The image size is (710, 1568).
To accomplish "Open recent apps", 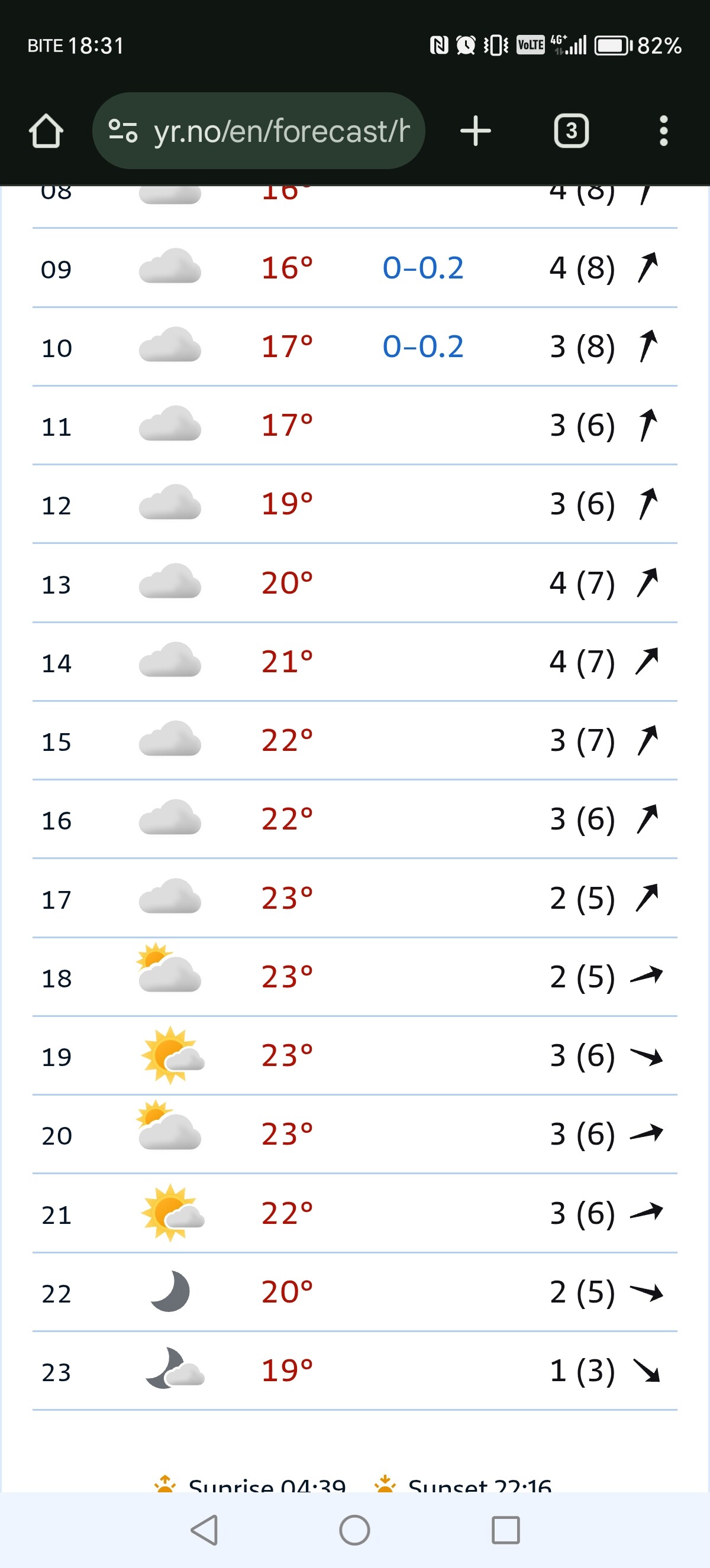I will click(505, 1530).
